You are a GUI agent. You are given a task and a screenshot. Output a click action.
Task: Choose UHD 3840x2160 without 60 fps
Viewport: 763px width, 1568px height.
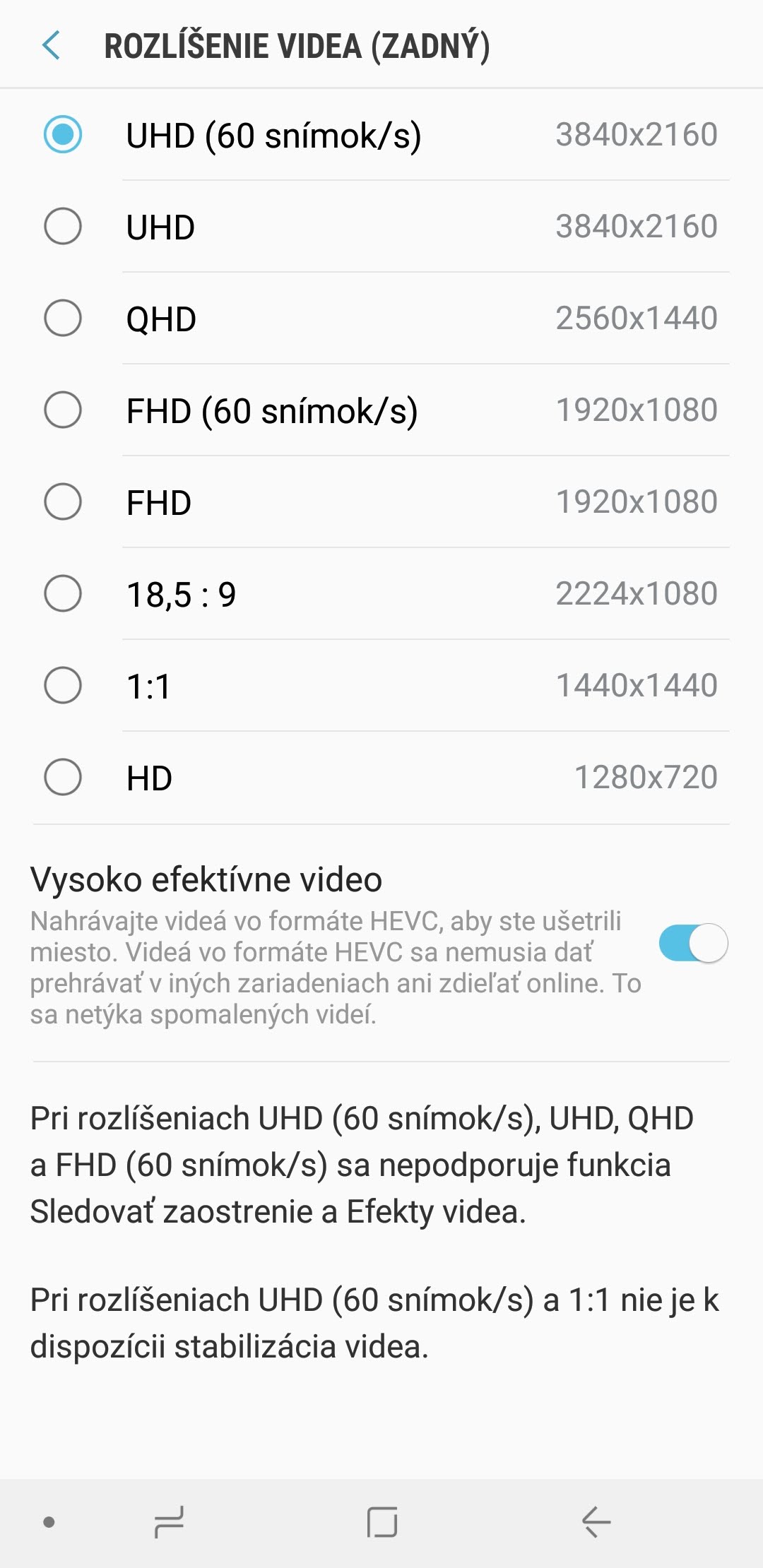(381, 226)
